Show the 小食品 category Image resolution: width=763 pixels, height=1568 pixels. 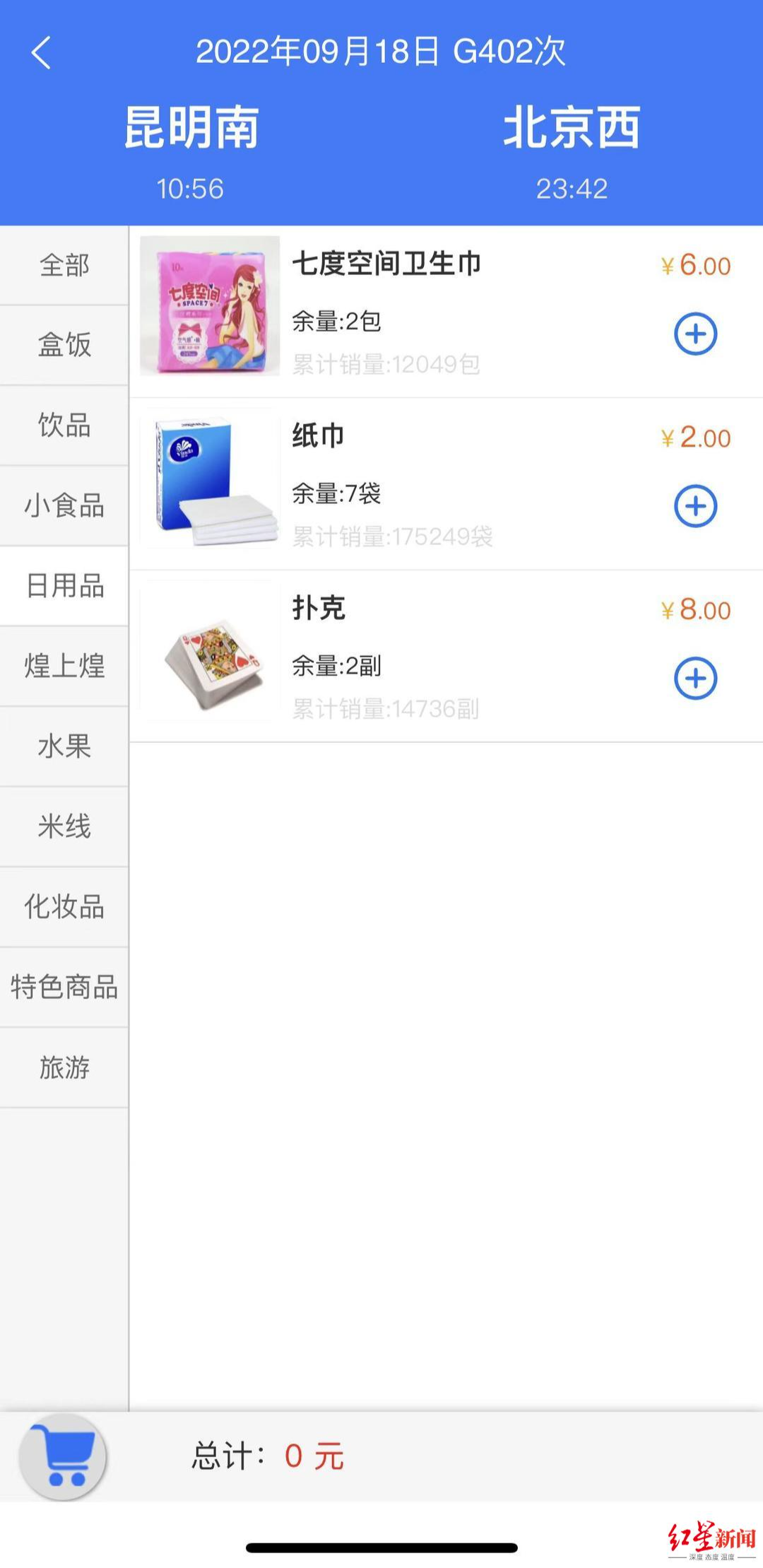(64, 506)
